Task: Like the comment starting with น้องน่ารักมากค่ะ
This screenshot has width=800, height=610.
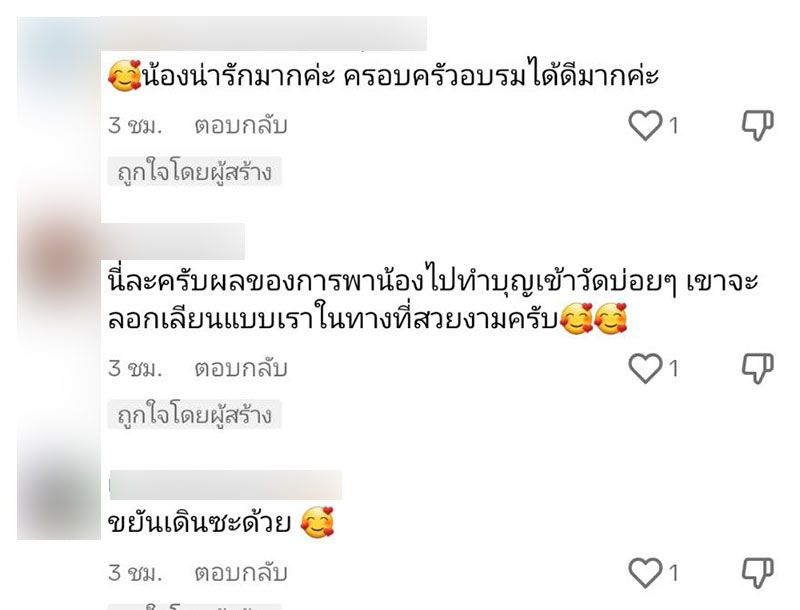Action: 645,125
